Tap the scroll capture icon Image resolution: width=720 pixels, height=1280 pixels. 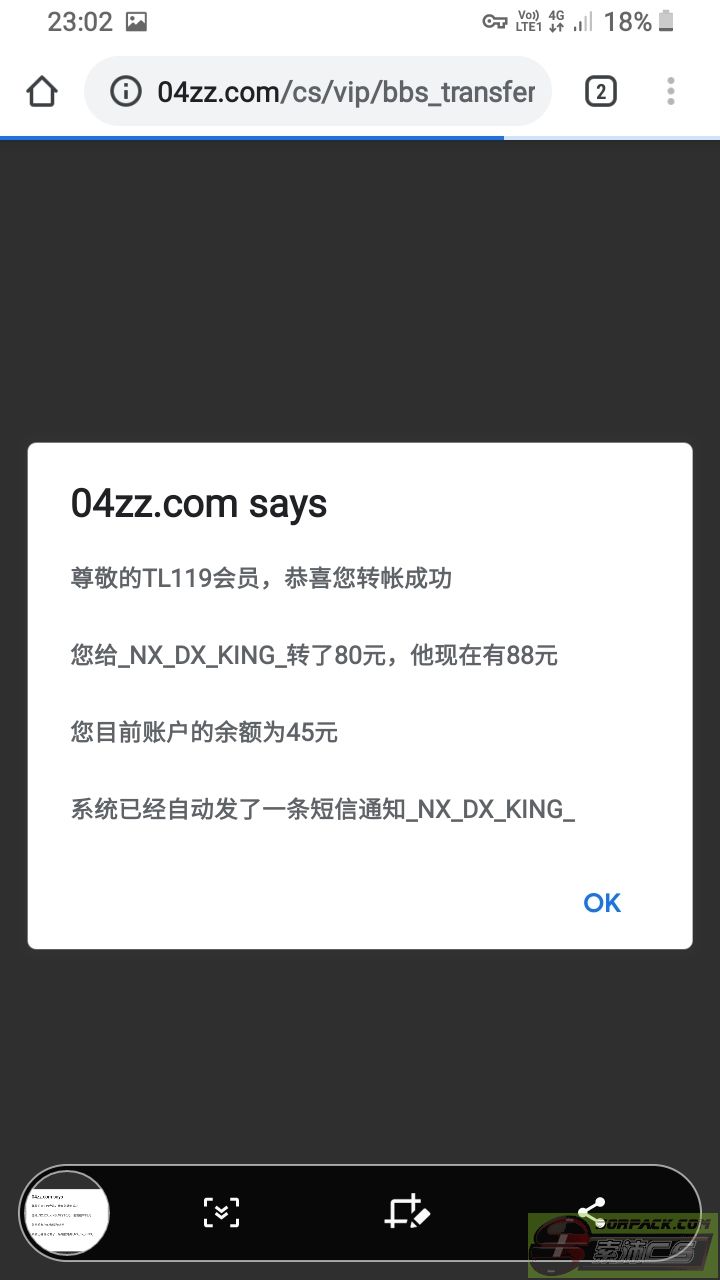click(221, 1213)
